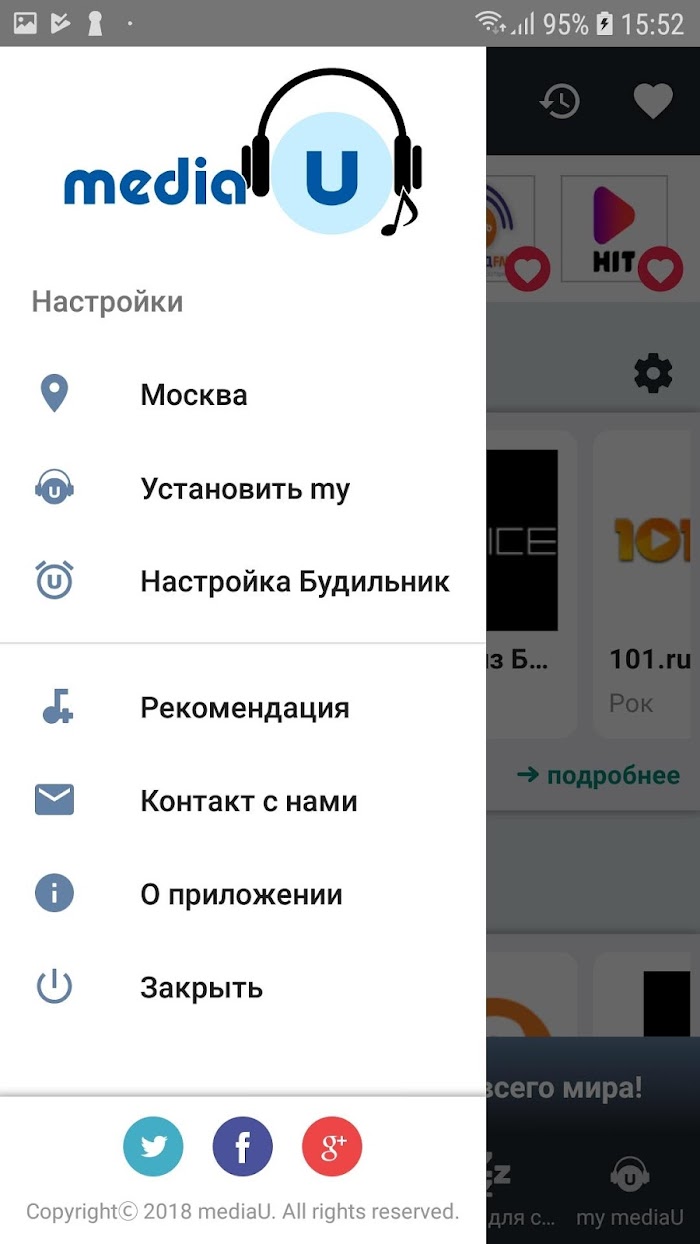Open the Google+ page
The image size is (700, 1244).
pyautogui.click(x=332, y=1146)
